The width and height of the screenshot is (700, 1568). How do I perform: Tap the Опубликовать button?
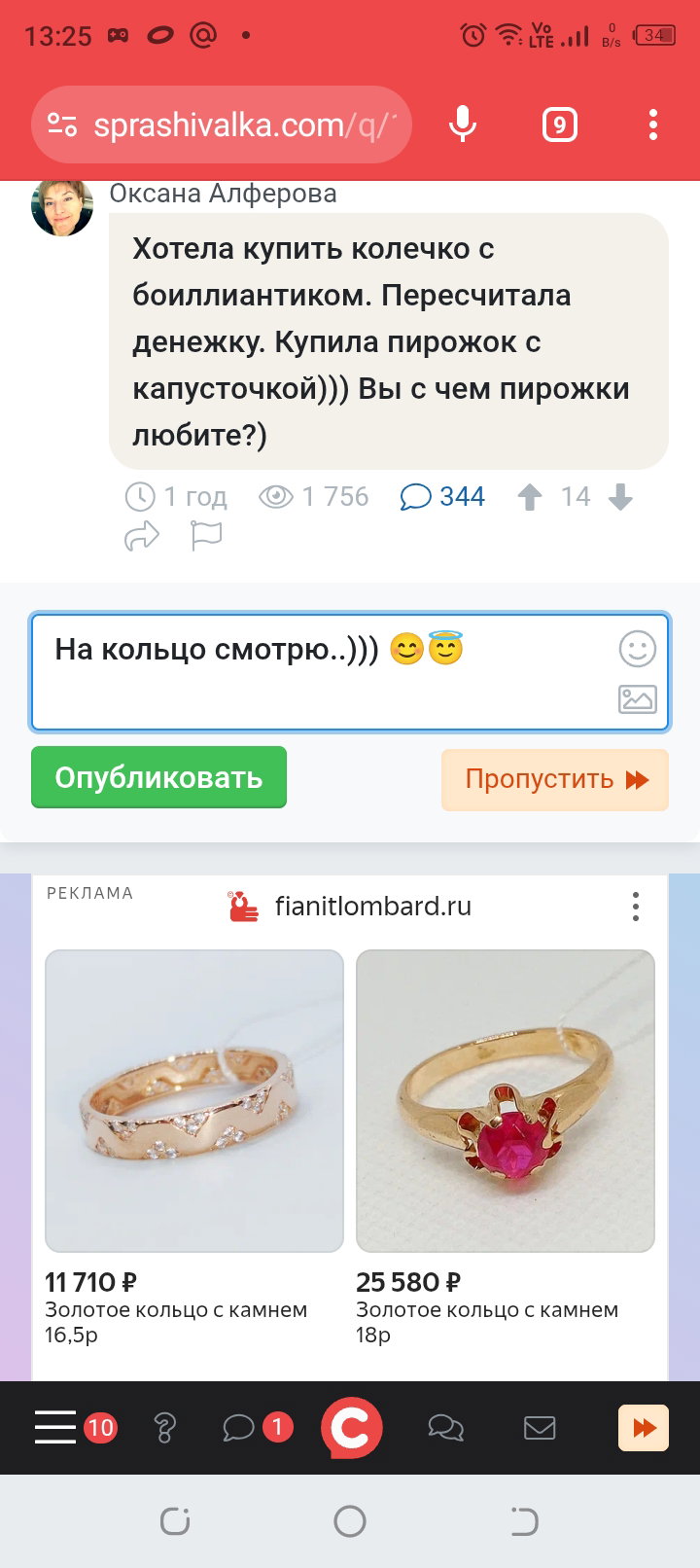(158, 777)
